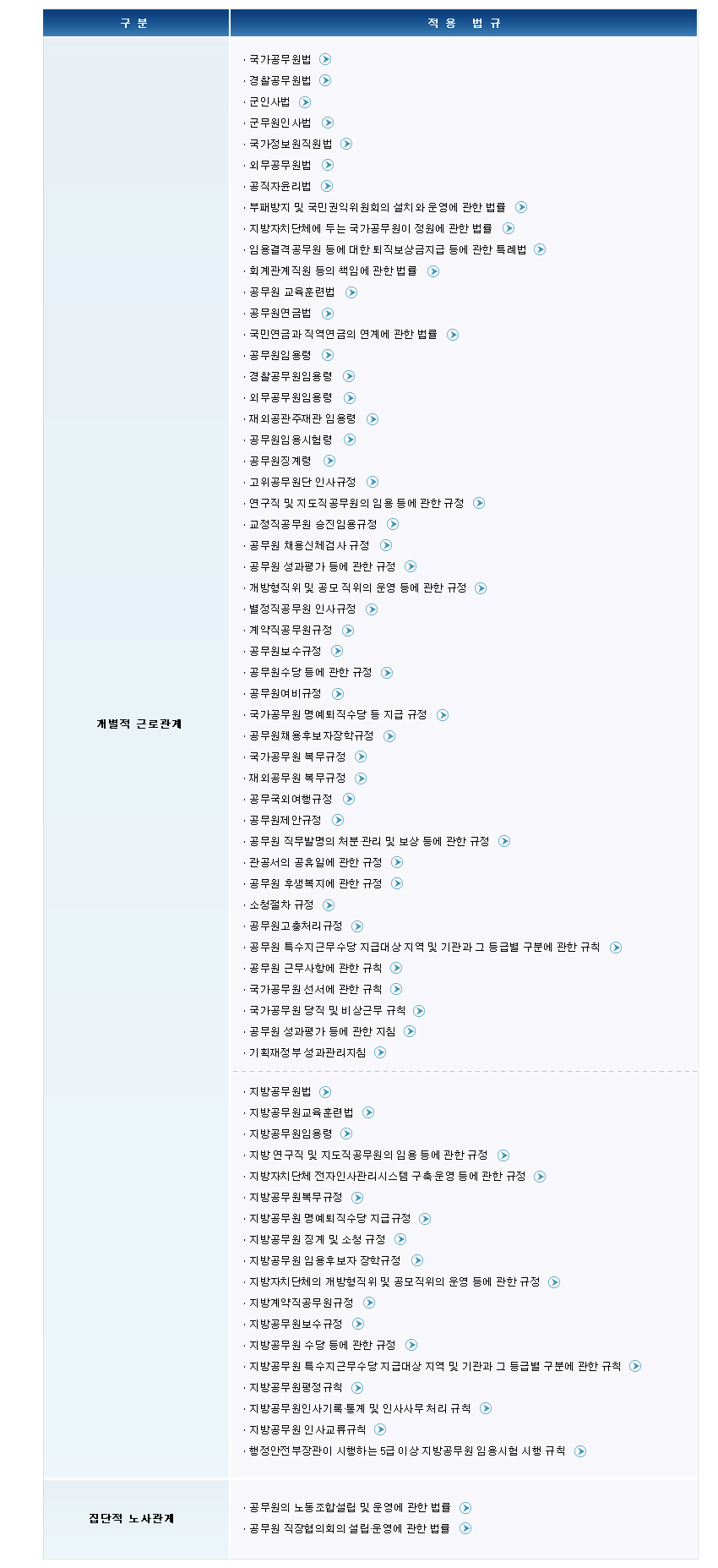Open the 고위공무원단 인사규정 link
Image resolution: width=718 pixels, height=1568 pixels.
pyautogui.click(x=373, y=482)
